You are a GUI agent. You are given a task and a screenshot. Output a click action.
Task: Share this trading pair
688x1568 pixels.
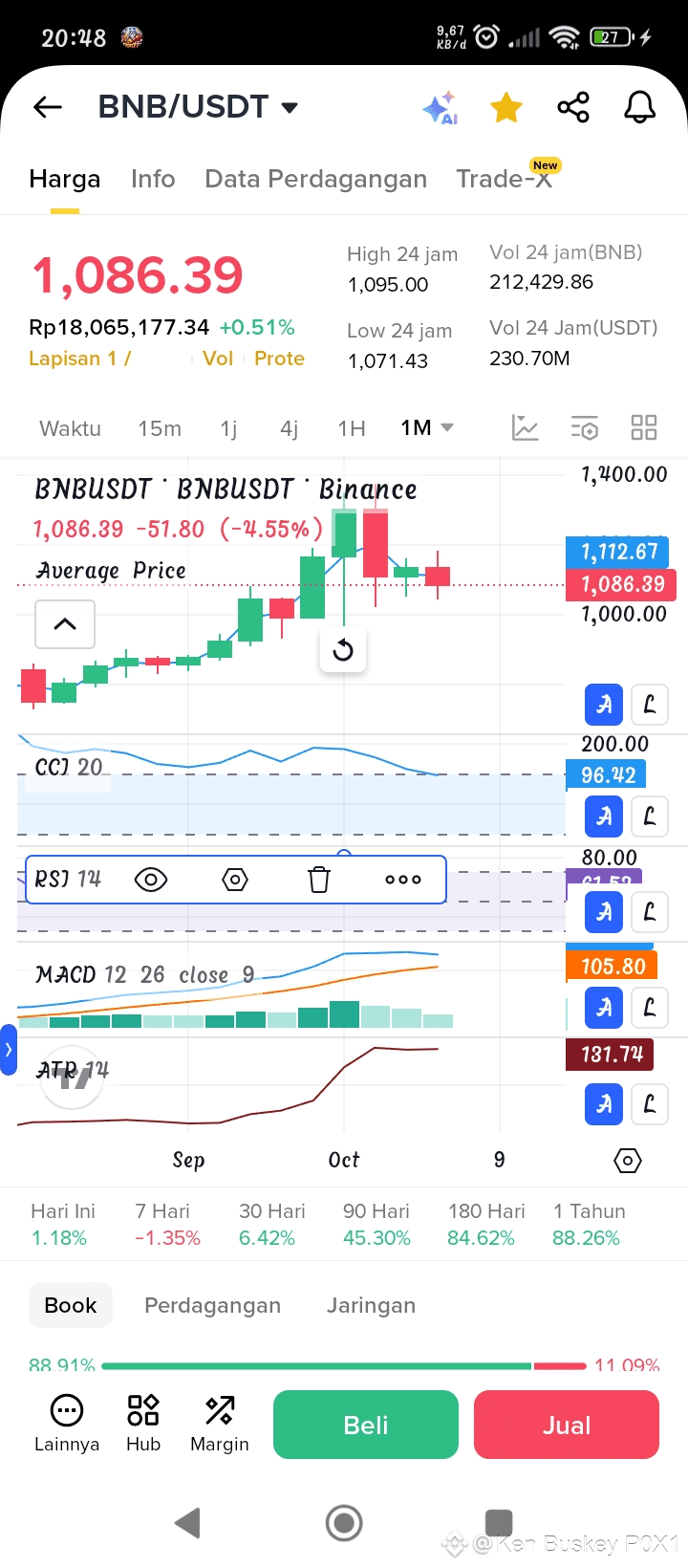[573, 107]
